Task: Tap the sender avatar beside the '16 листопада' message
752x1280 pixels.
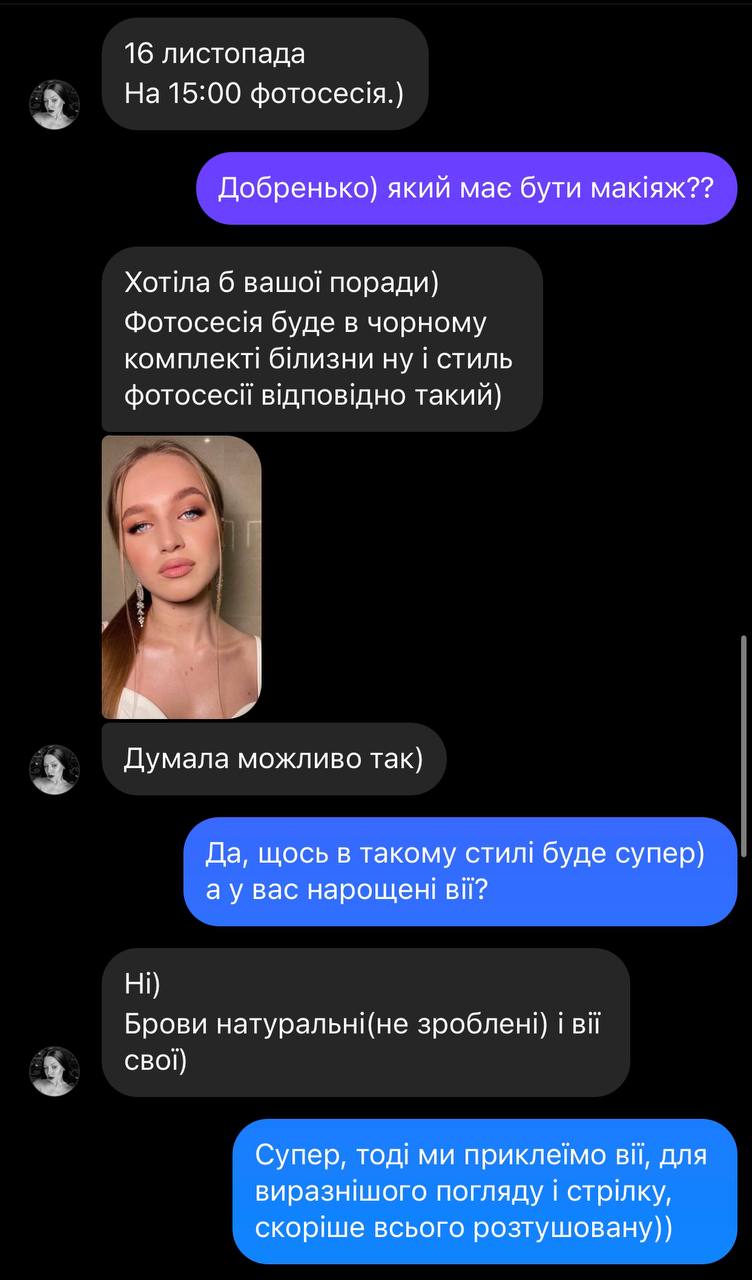Action: coord(55,104)
